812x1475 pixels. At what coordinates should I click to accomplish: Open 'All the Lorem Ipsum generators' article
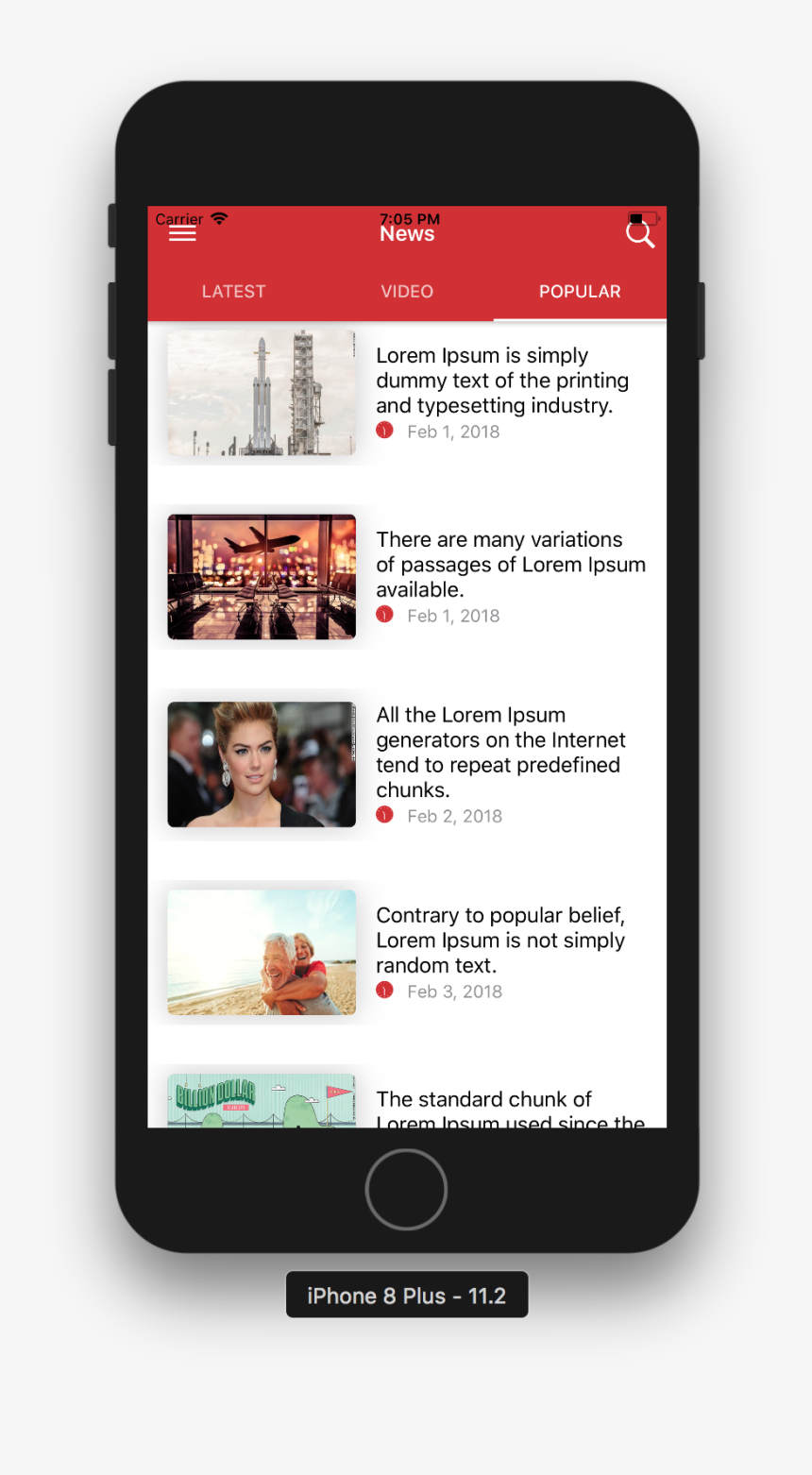coord(500,753)
